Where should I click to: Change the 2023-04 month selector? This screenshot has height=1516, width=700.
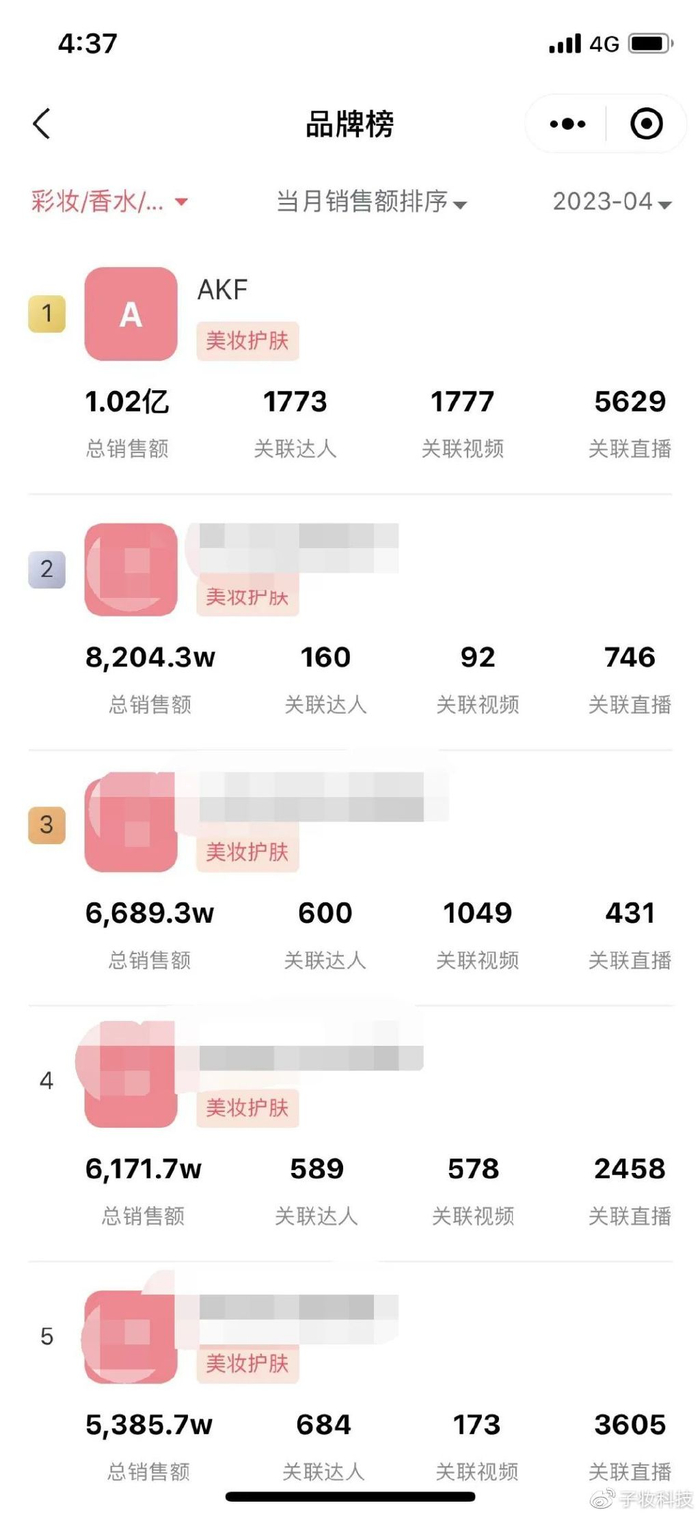611,202
